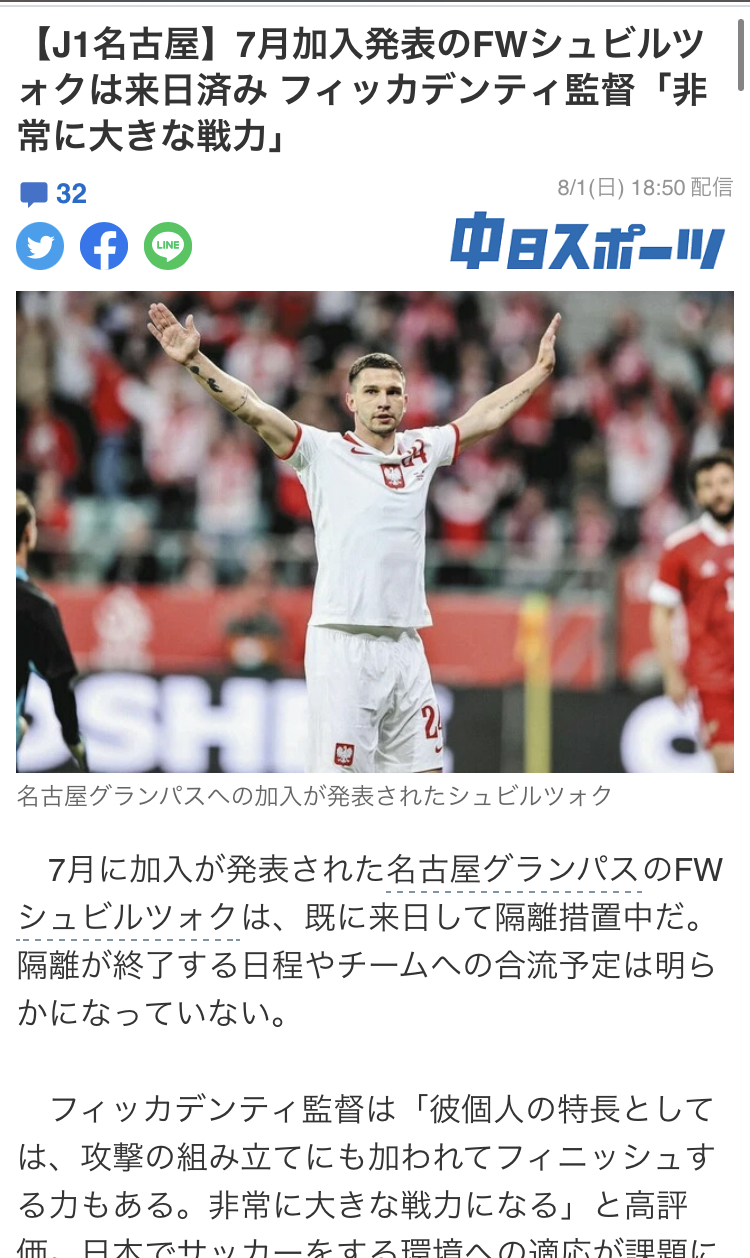Open the article's main photo
This screenshot has height=1258, width=750.
(375, 532)
